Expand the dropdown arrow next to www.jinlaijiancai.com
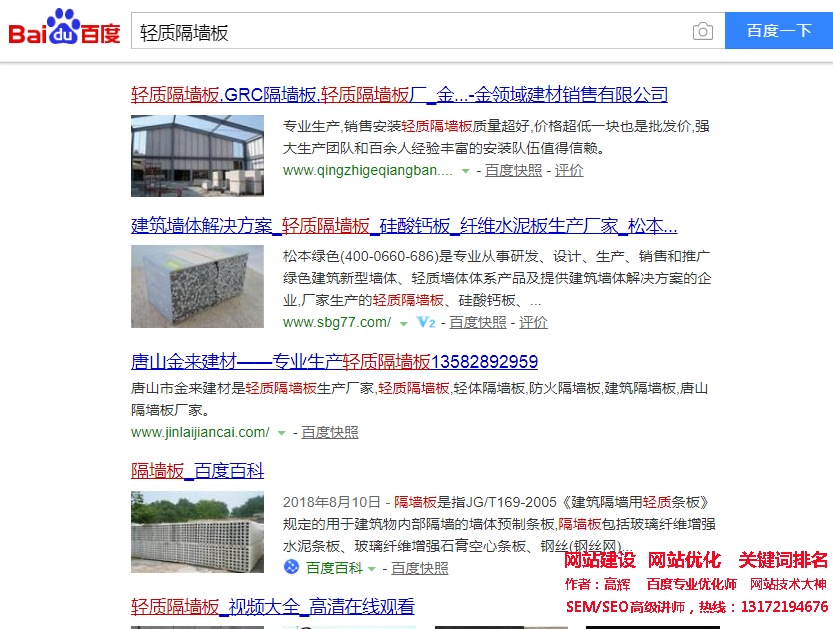 click(281, 433)
